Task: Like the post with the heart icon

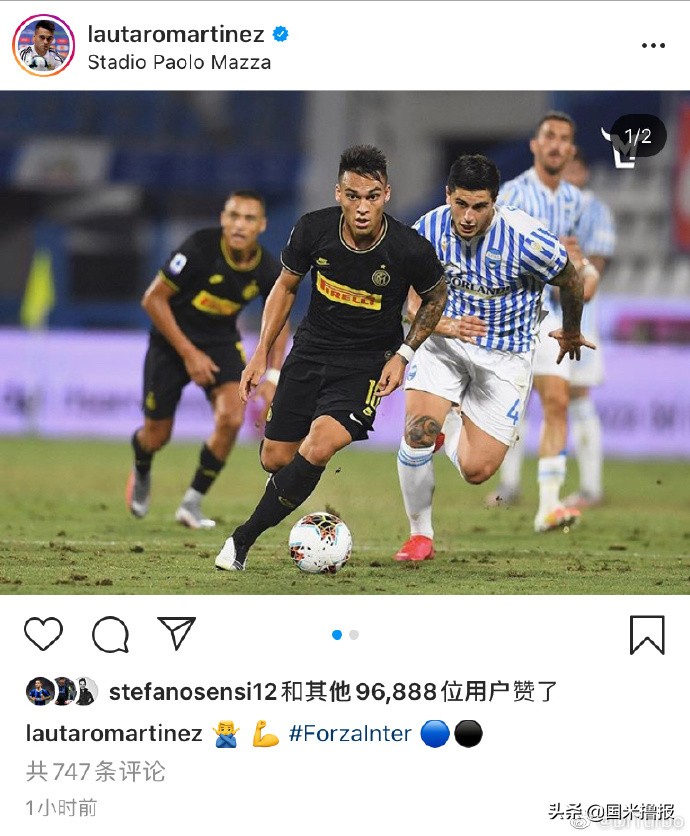Action: [x=43, y=634]
